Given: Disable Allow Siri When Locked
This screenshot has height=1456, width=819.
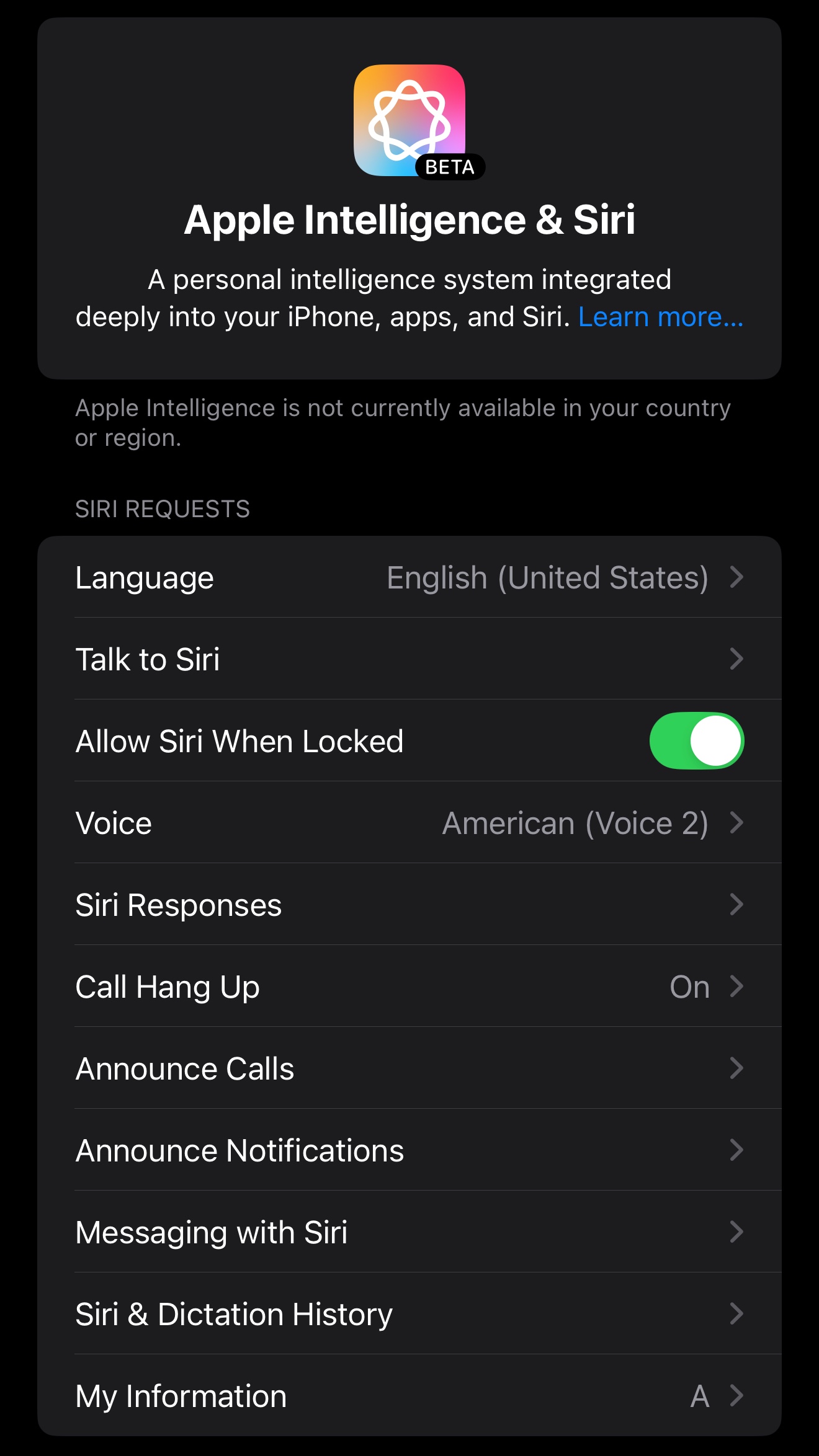Looking at the screenshot, I should tap(696, 741).
